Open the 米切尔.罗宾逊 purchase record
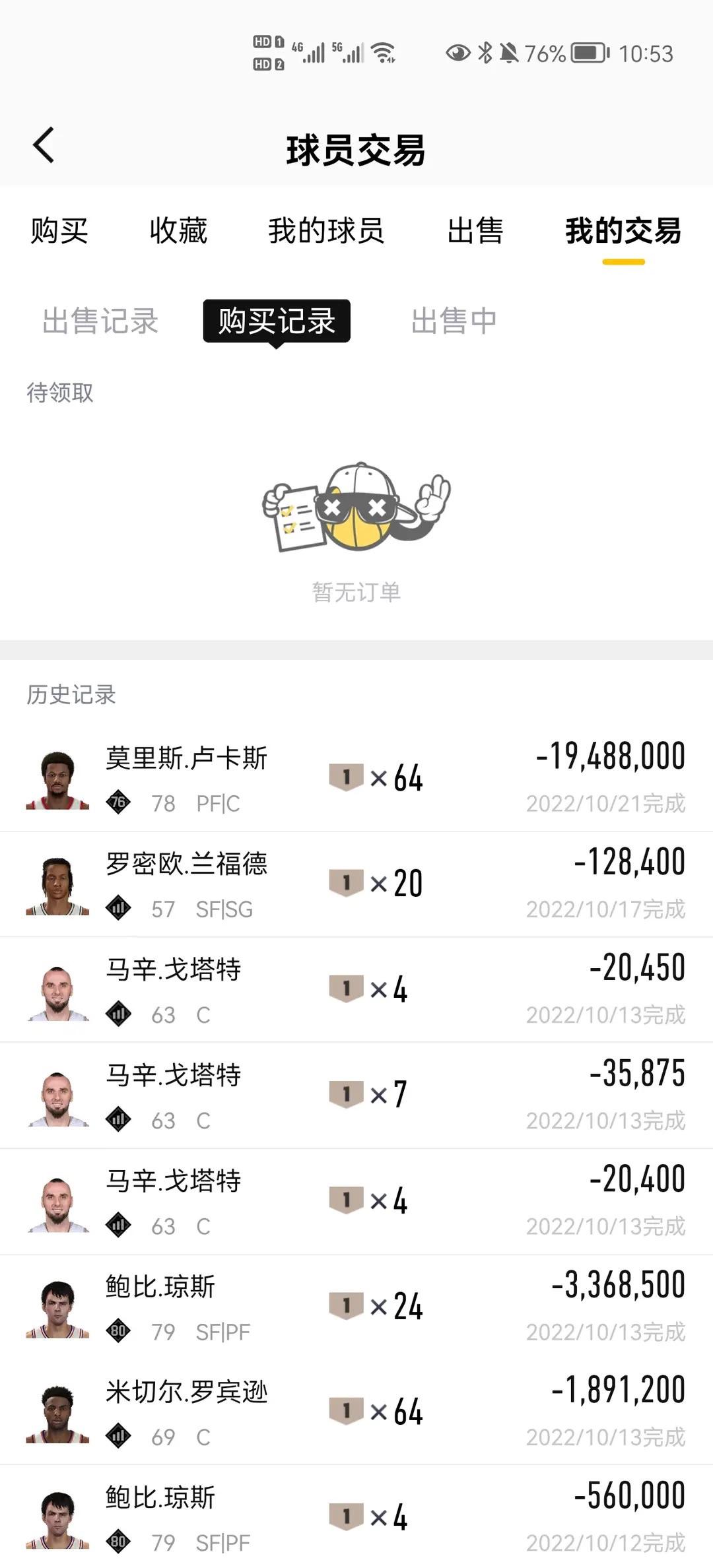The height and width of the screenshot is (1568, 713). point(356,1412)
